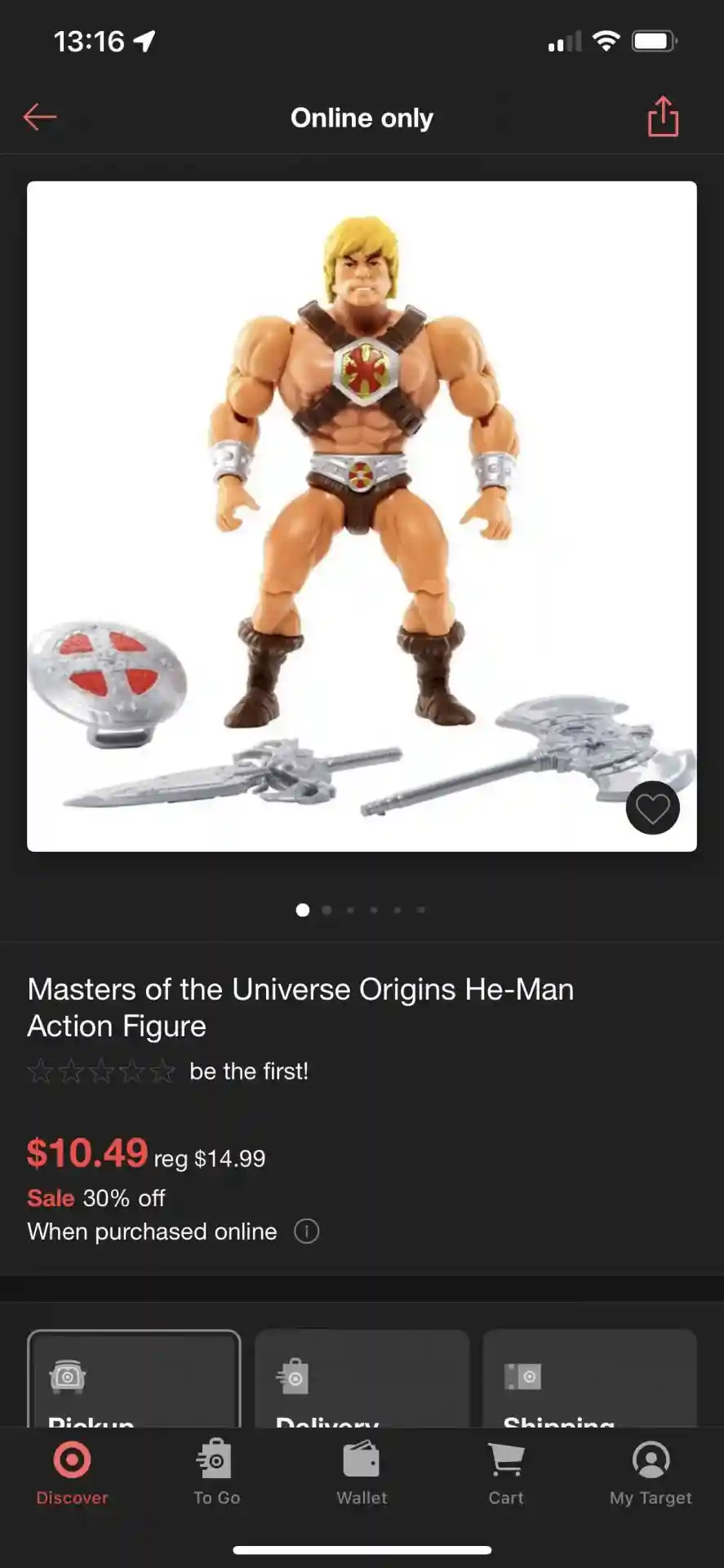The width and height of the screenshot is (724, 1568).
Task: Tap the star ratings to review first
Action: tap(101, 1071)
